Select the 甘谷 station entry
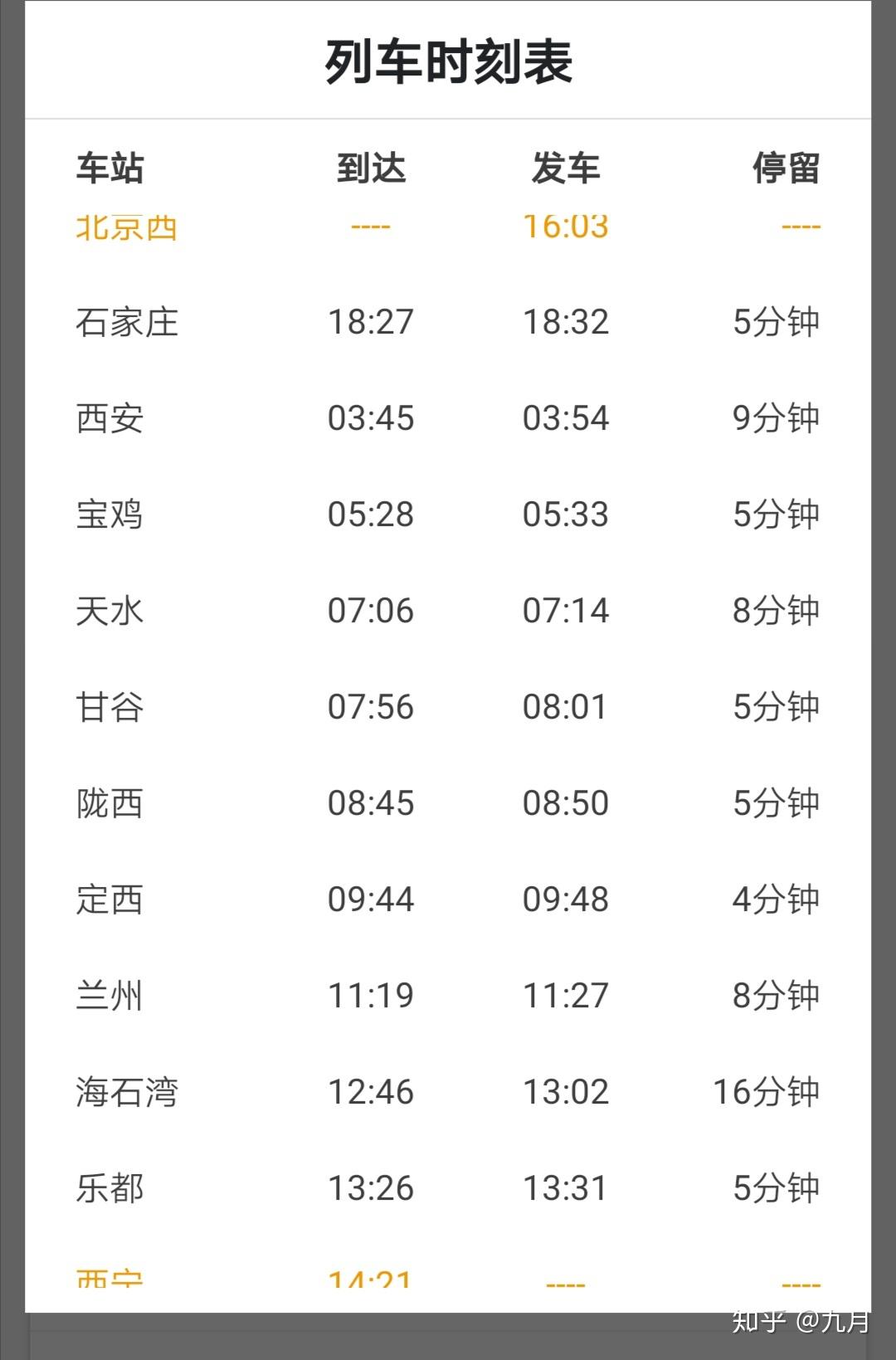 [x=109, y=707]
